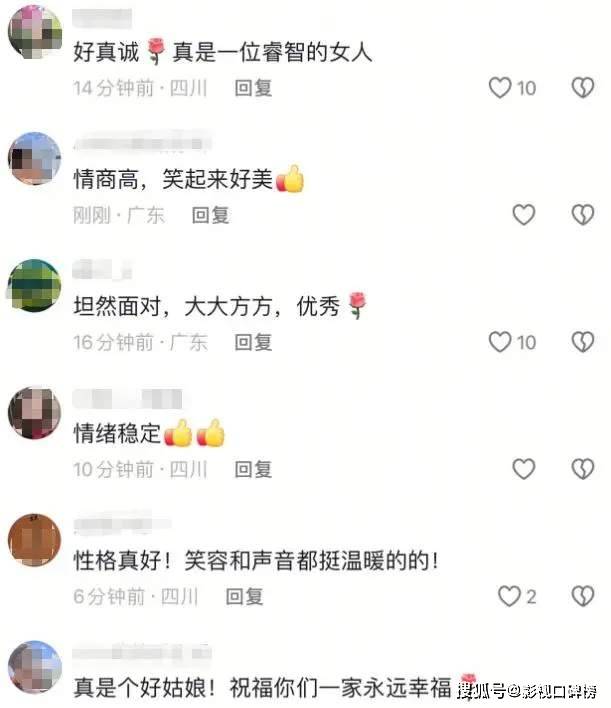Reply to the comment '坦然面对，大大方方，优秀'
Viewport: 611px width, 708px height.
tap(253, 342)
